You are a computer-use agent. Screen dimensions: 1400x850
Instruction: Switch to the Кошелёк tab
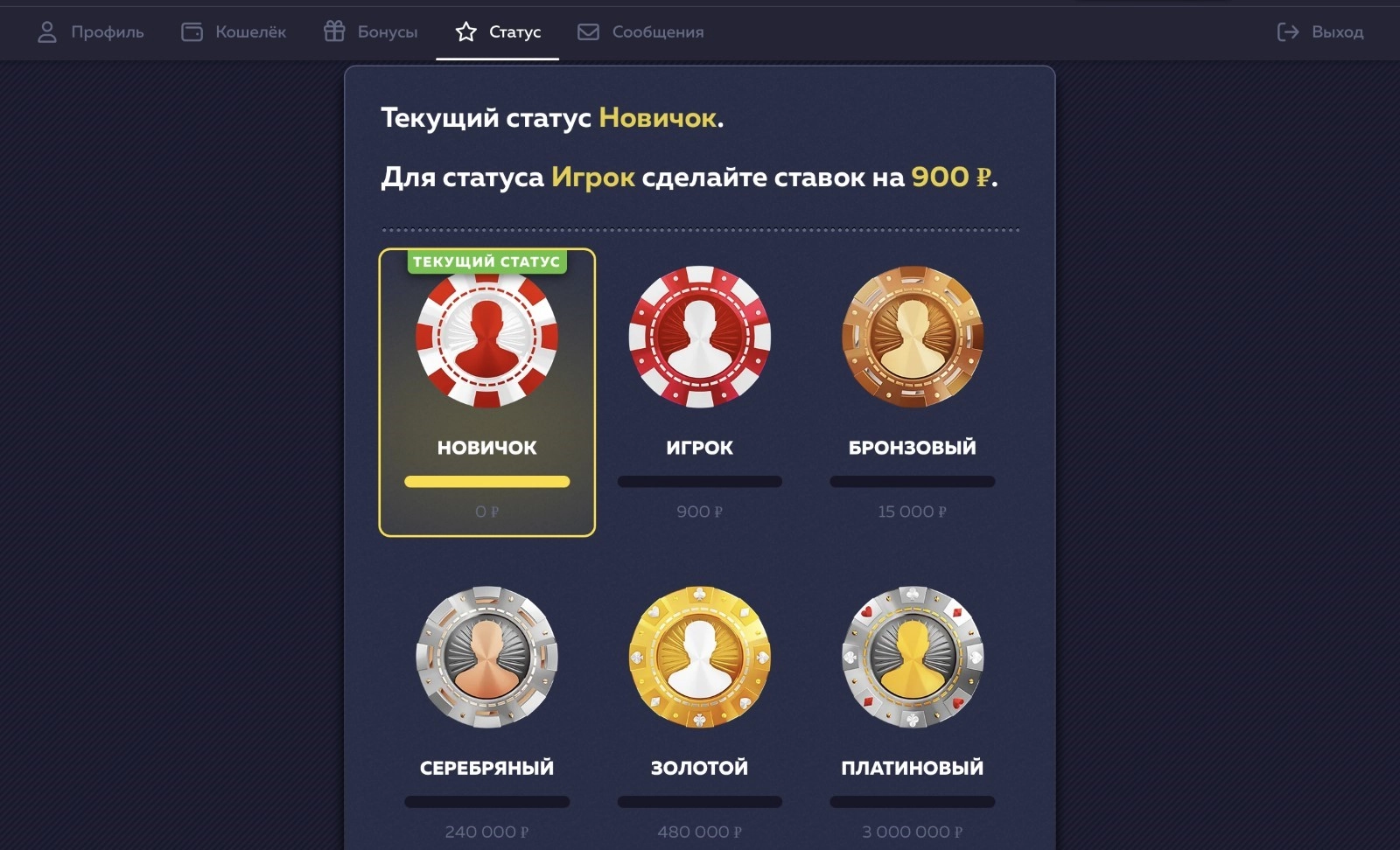point(234,32)
